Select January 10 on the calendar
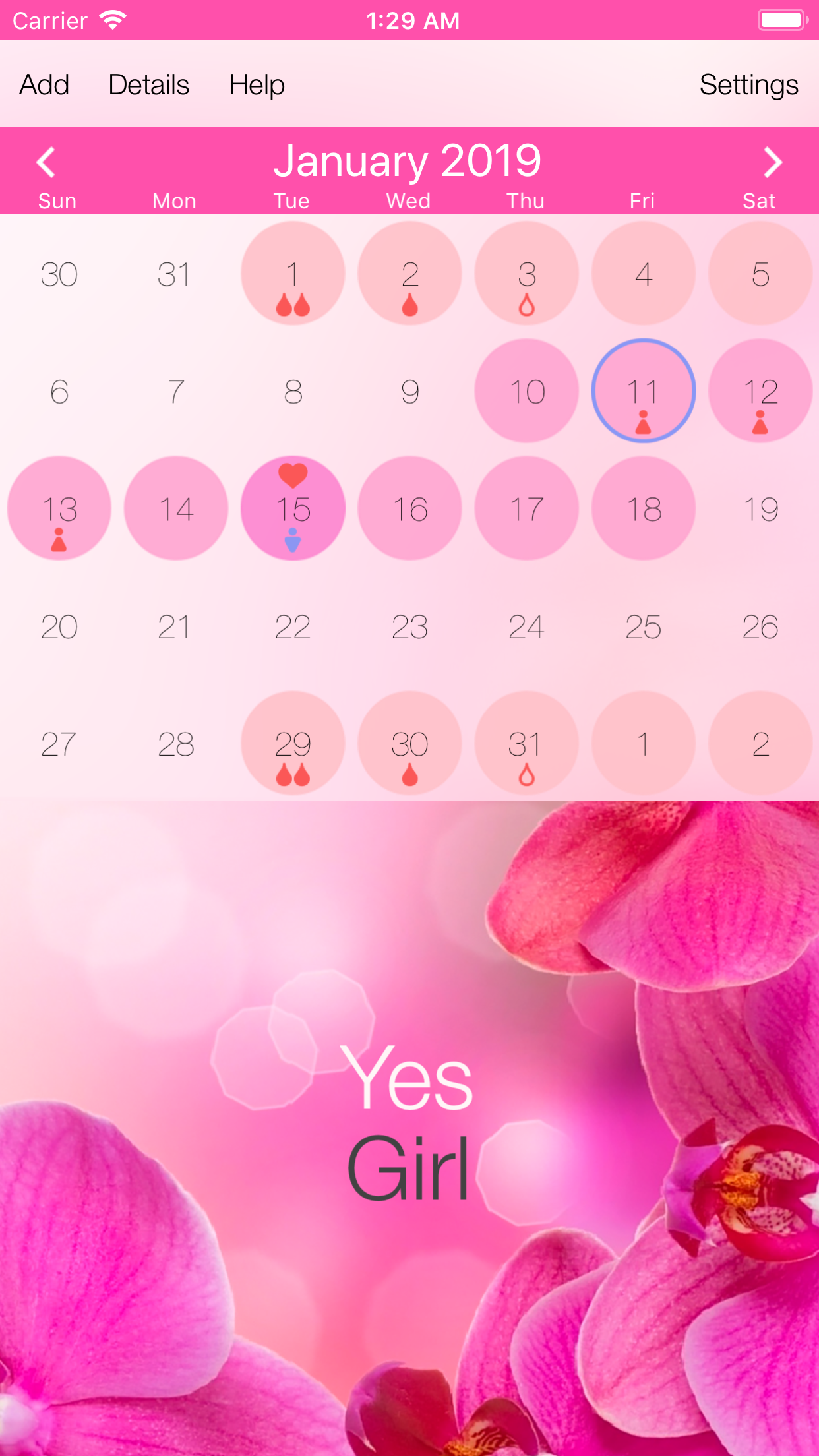 tap(527, 391)
